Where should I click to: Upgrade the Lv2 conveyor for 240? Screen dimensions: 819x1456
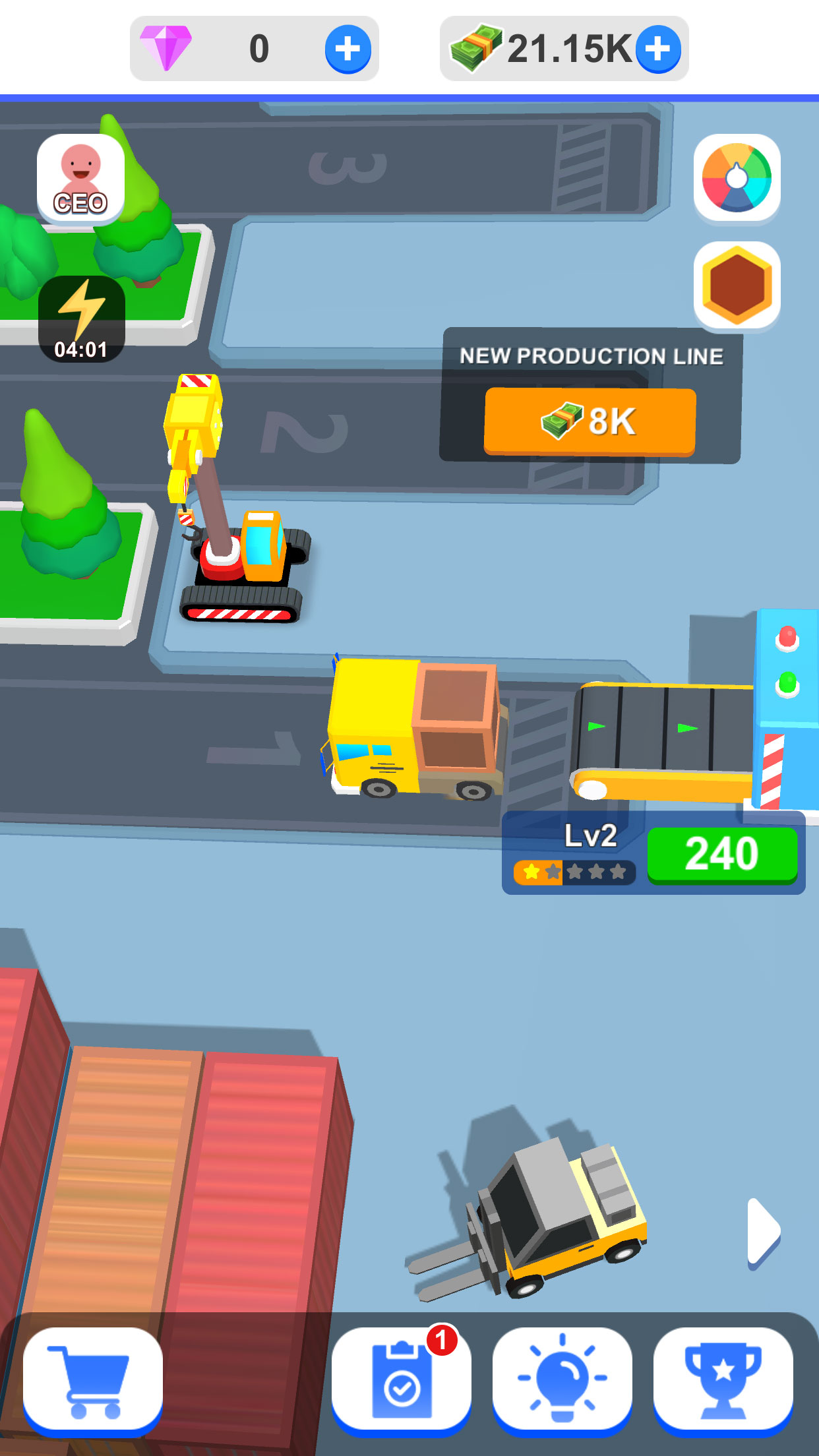[722, 855]
